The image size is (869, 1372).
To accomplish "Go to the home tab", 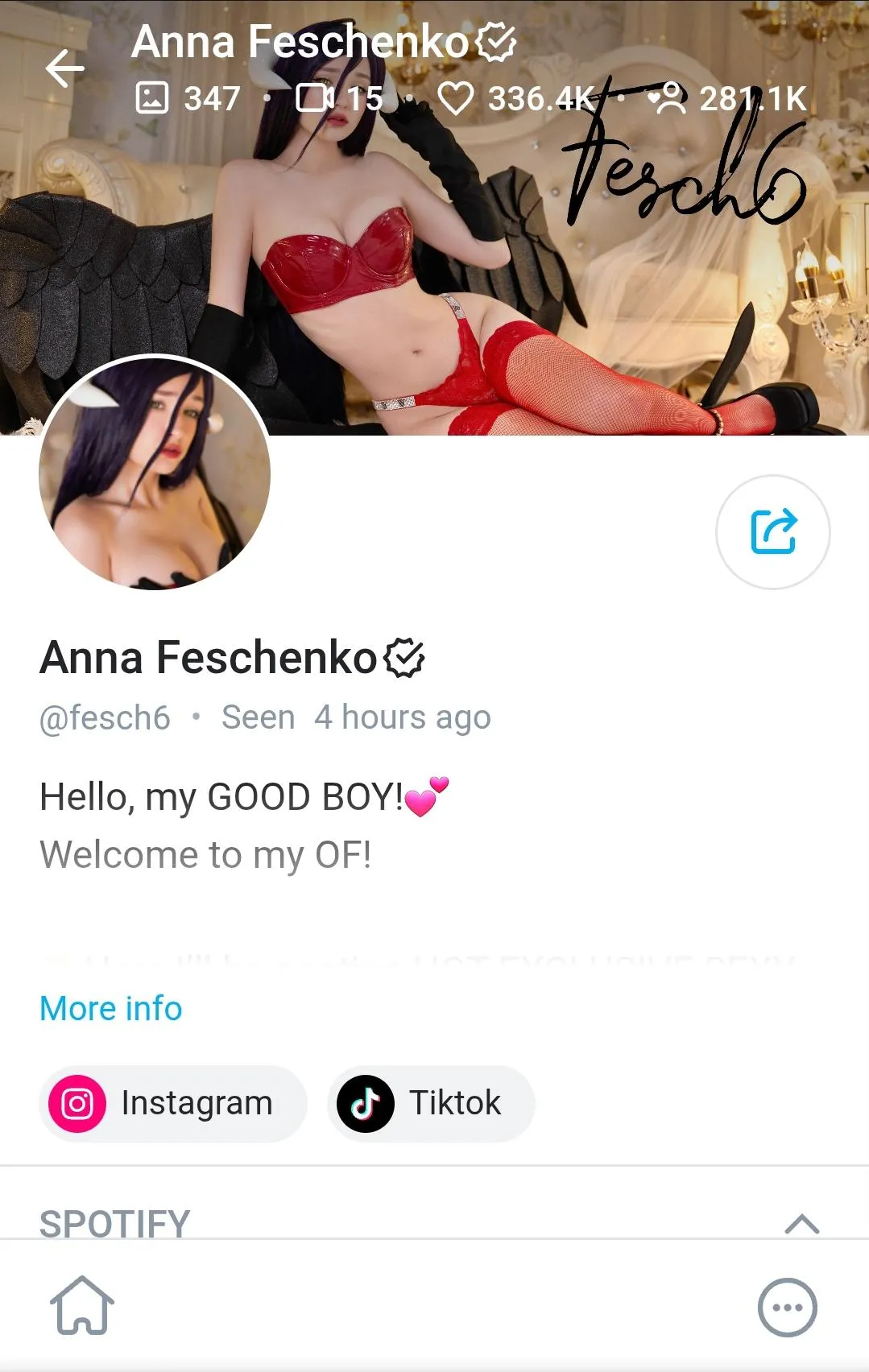I will pyautogui.click(x=82, y=1306).
